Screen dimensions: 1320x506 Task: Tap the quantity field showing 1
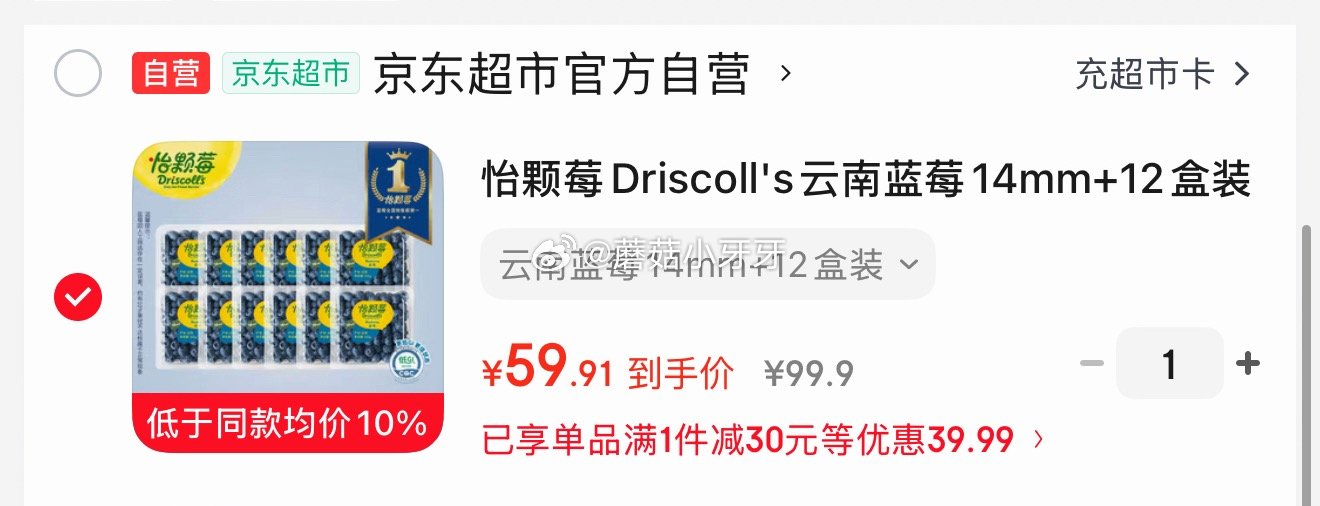1169,364
